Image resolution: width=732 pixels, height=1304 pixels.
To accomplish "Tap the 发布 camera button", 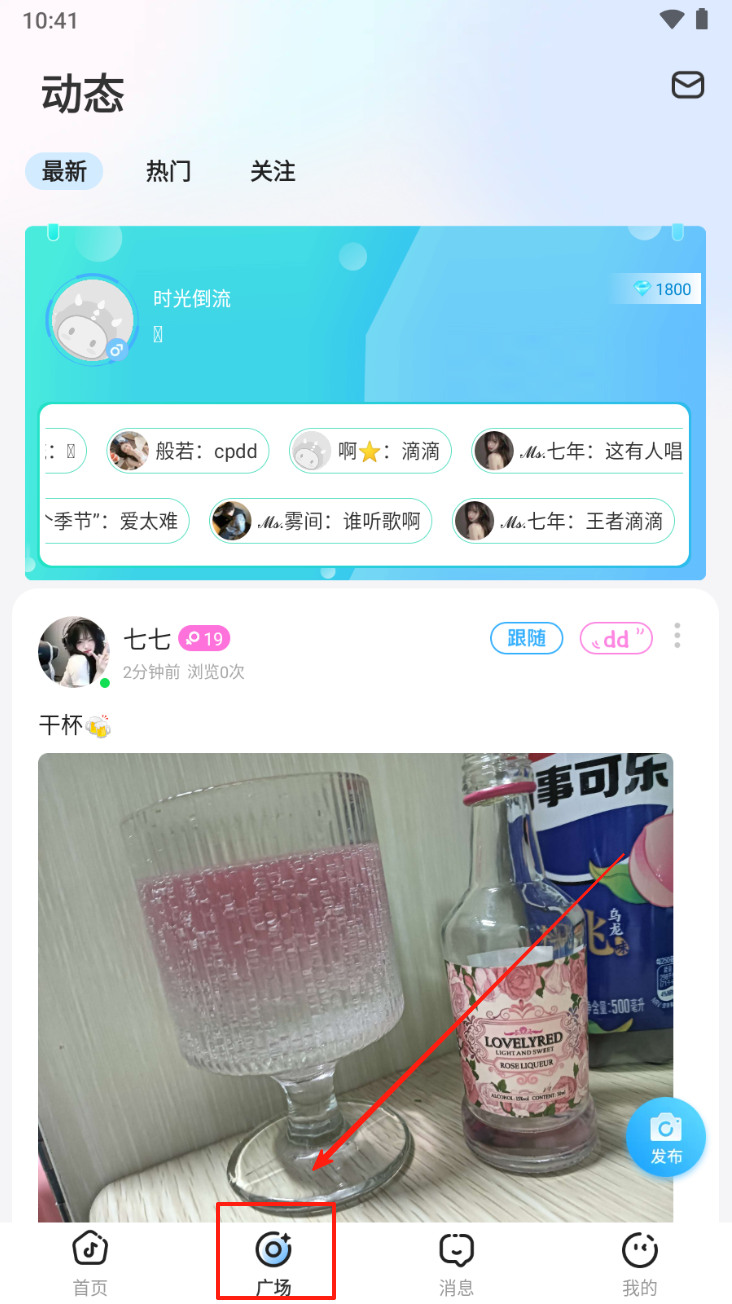I will click(666, 1137).
